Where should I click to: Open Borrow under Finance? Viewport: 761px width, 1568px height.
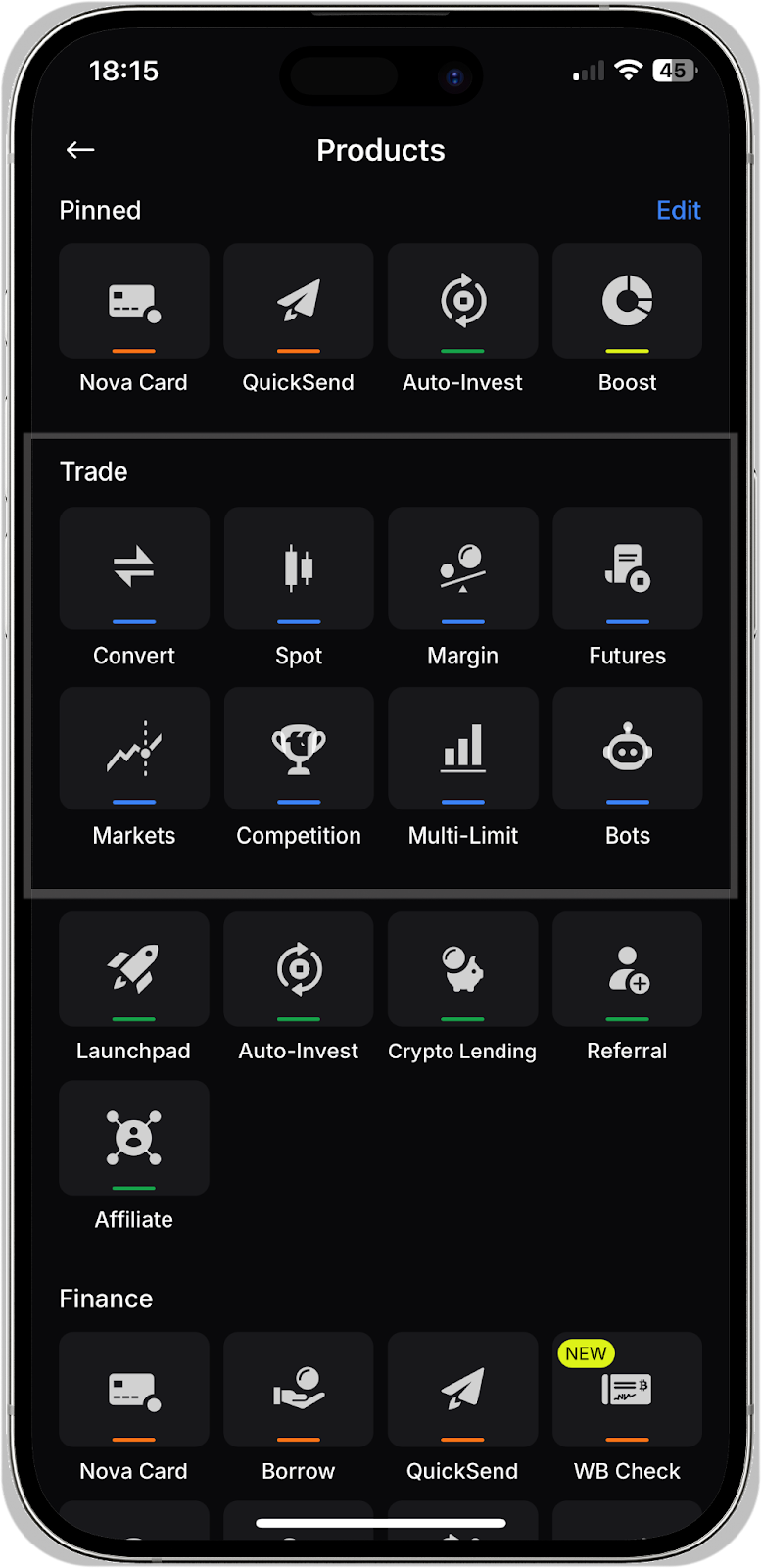299,1390
